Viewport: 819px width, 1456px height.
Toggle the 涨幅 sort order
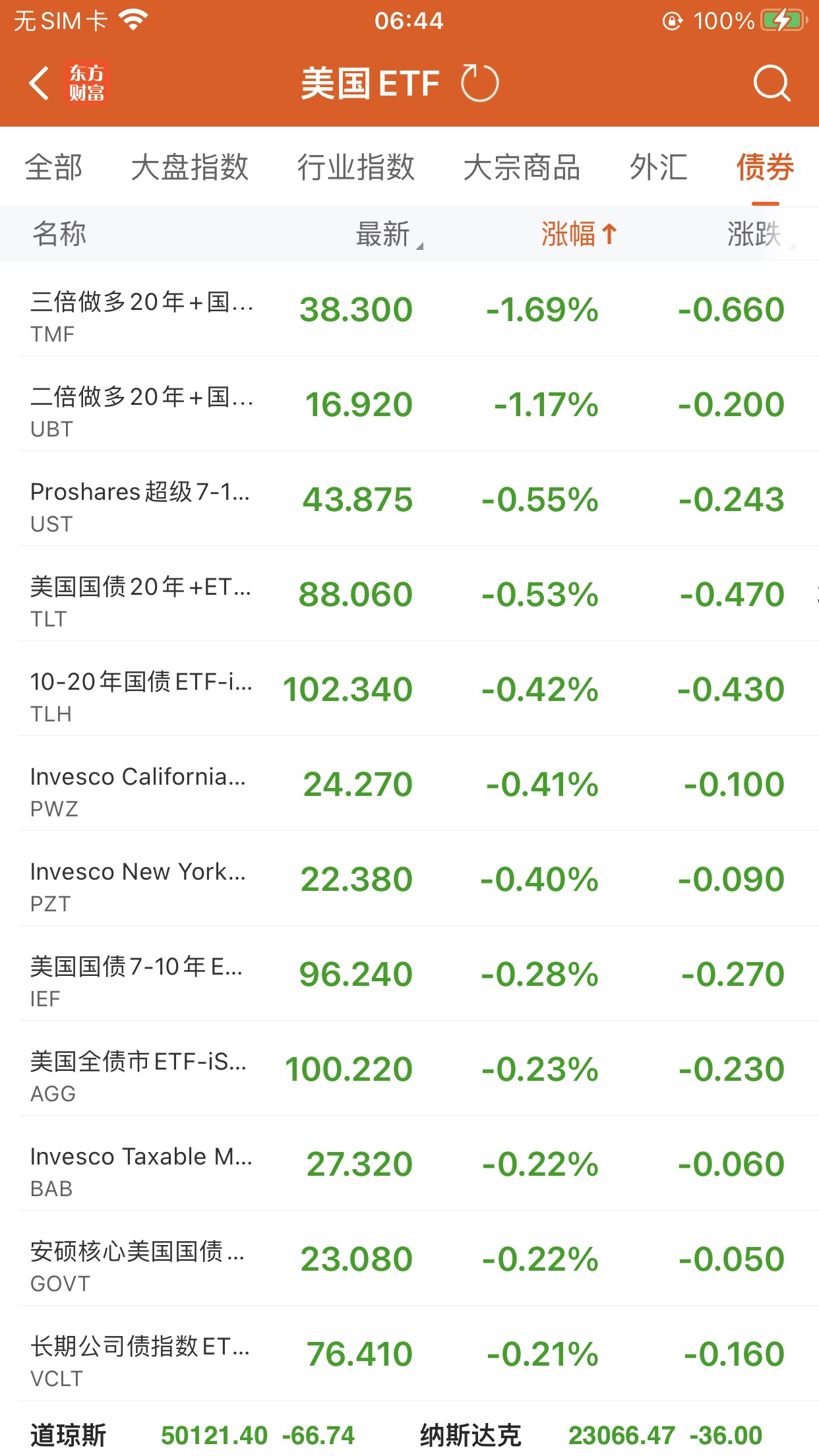pyautogui.click(x=578, y=235)
